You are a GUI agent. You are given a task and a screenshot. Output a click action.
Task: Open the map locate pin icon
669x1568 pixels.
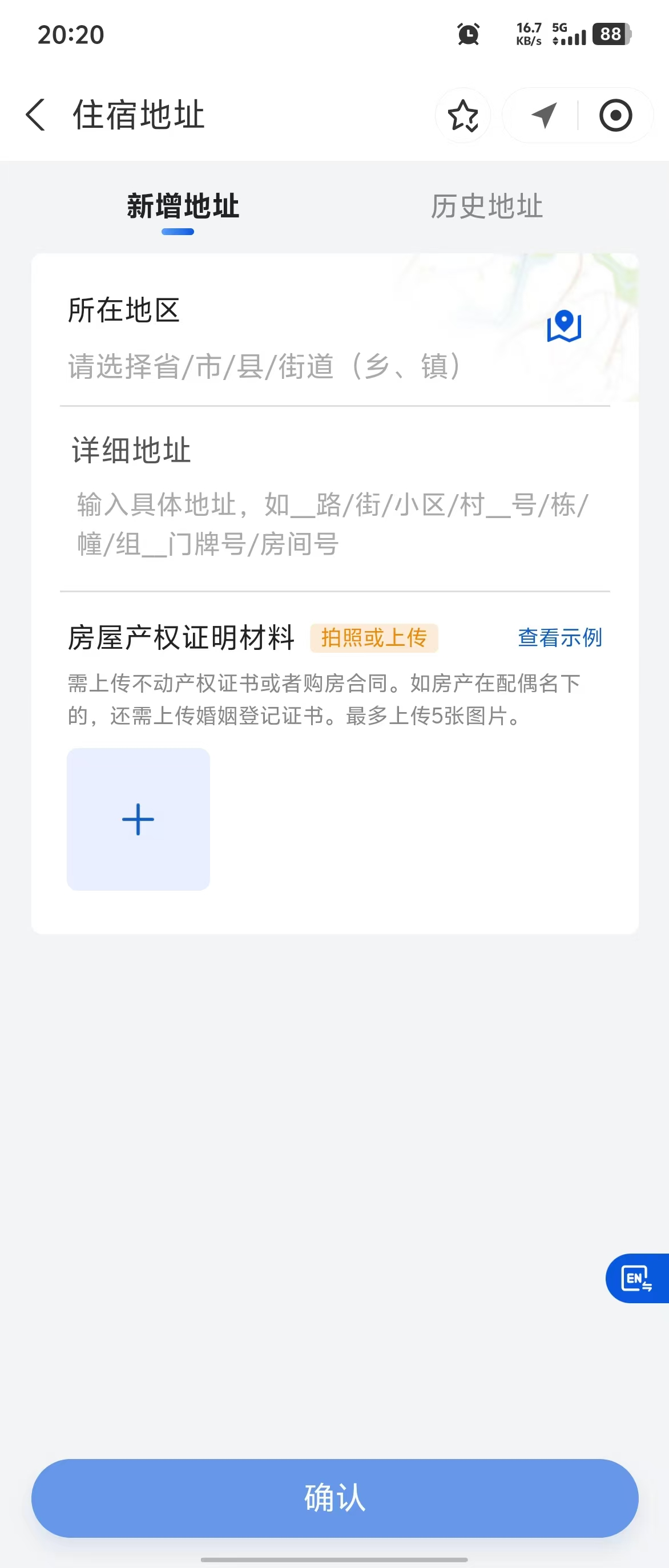pyautogui.click(x=564, y=326)
